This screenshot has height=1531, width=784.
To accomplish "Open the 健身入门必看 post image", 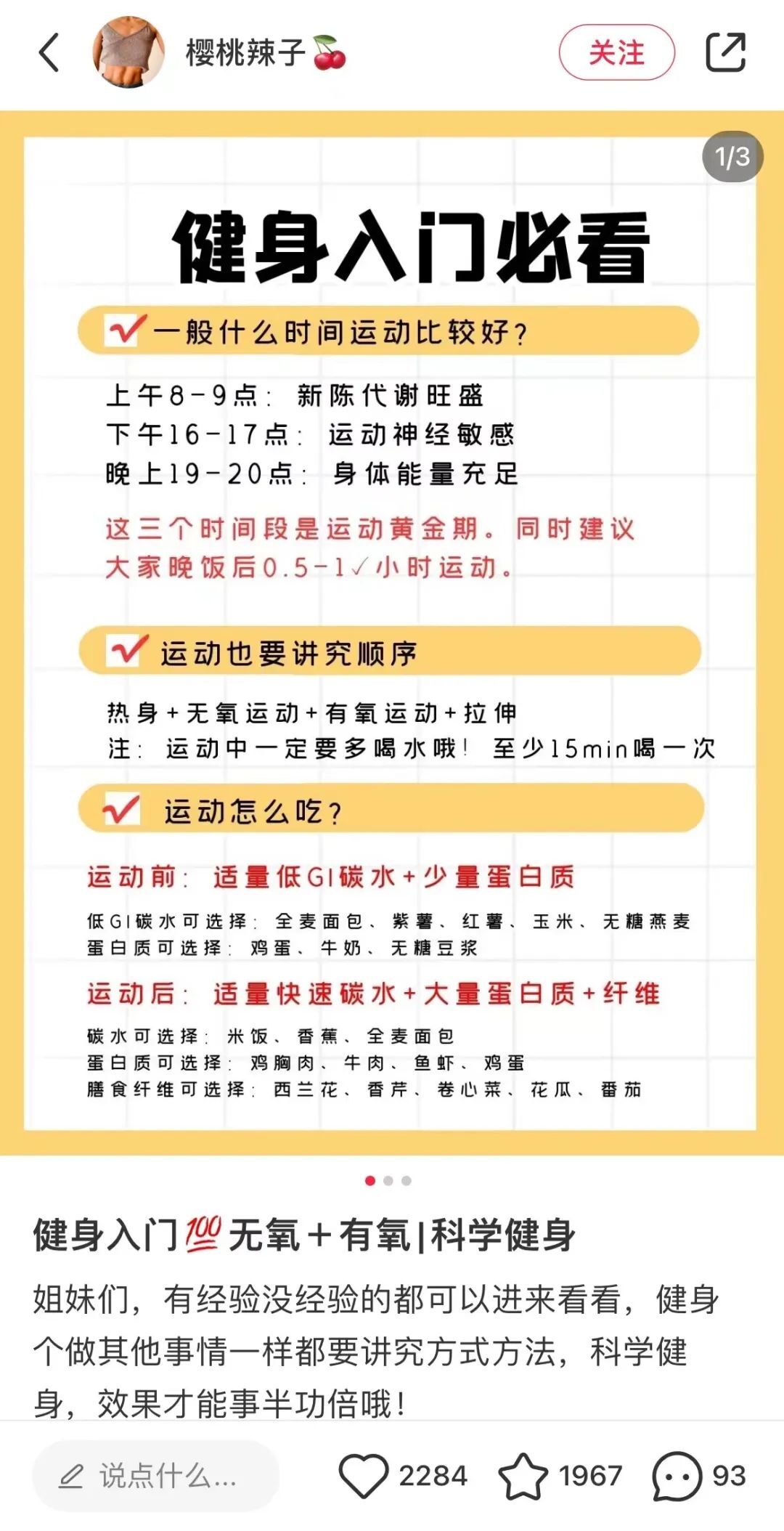I will tap(391, 632).
